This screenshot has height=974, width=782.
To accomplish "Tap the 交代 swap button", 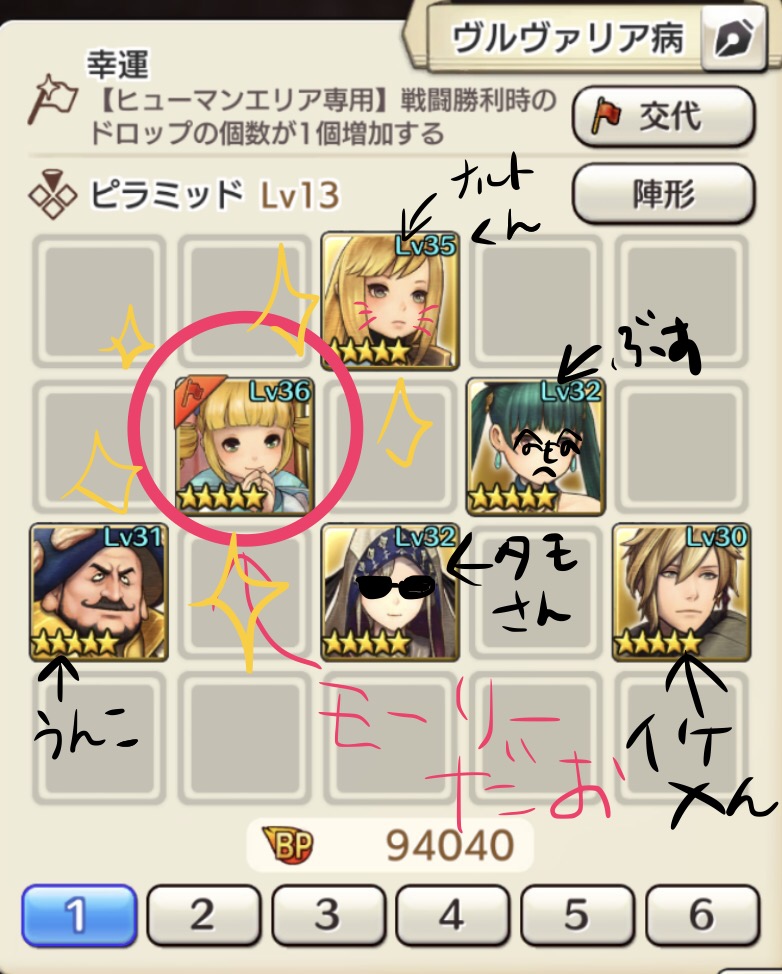I will (662, 117).
